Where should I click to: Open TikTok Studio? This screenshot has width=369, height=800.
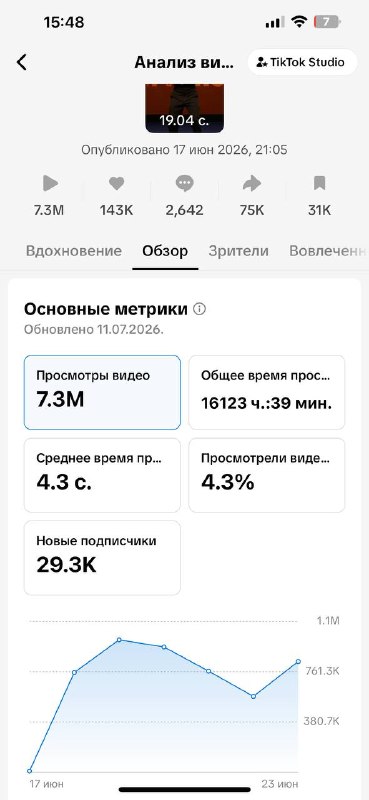click(x=302, y=62)
